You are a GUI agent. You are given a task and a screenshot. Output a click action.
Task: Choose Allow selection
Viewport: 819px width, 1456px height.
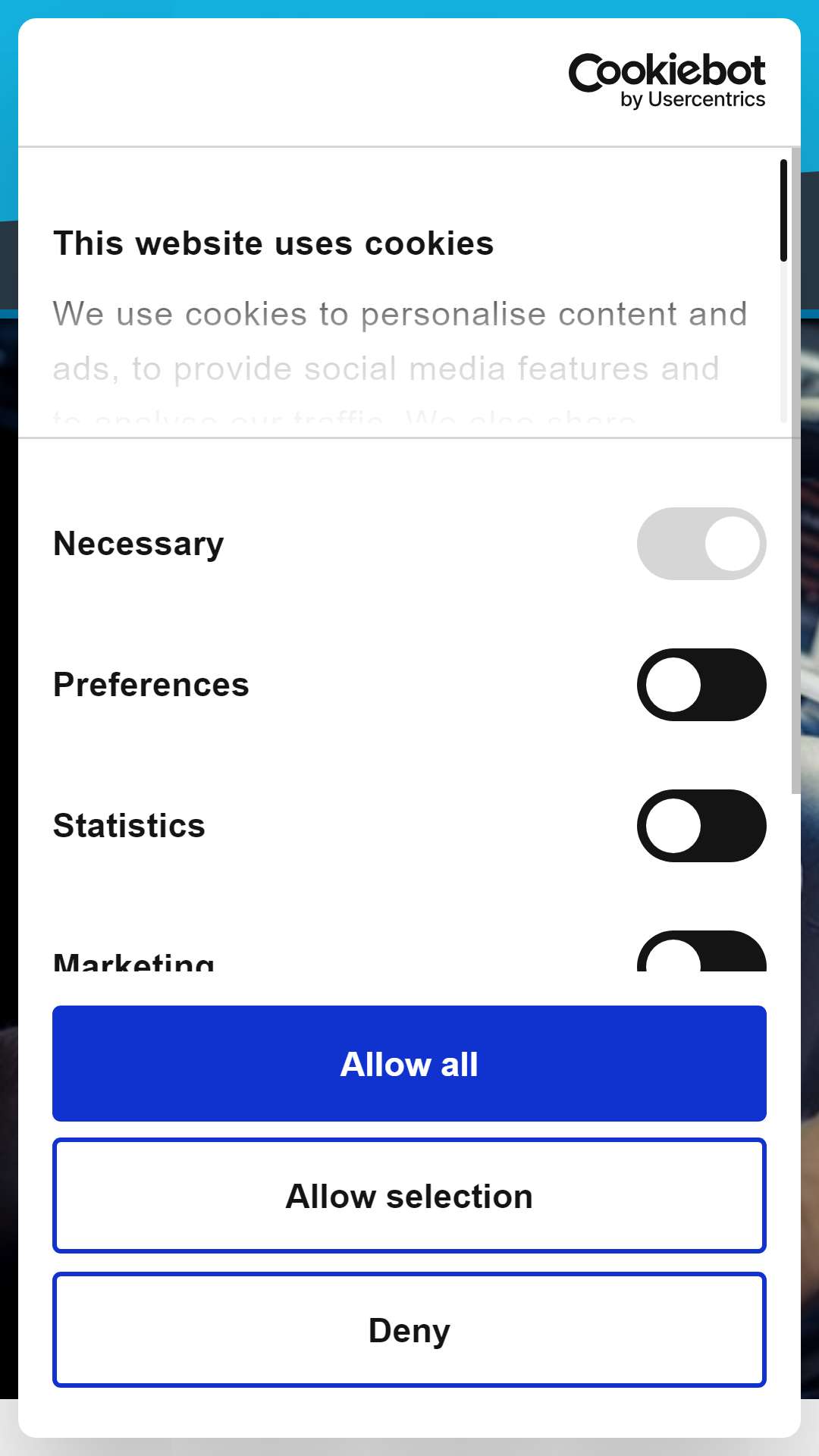click(x=409, y=1196)
